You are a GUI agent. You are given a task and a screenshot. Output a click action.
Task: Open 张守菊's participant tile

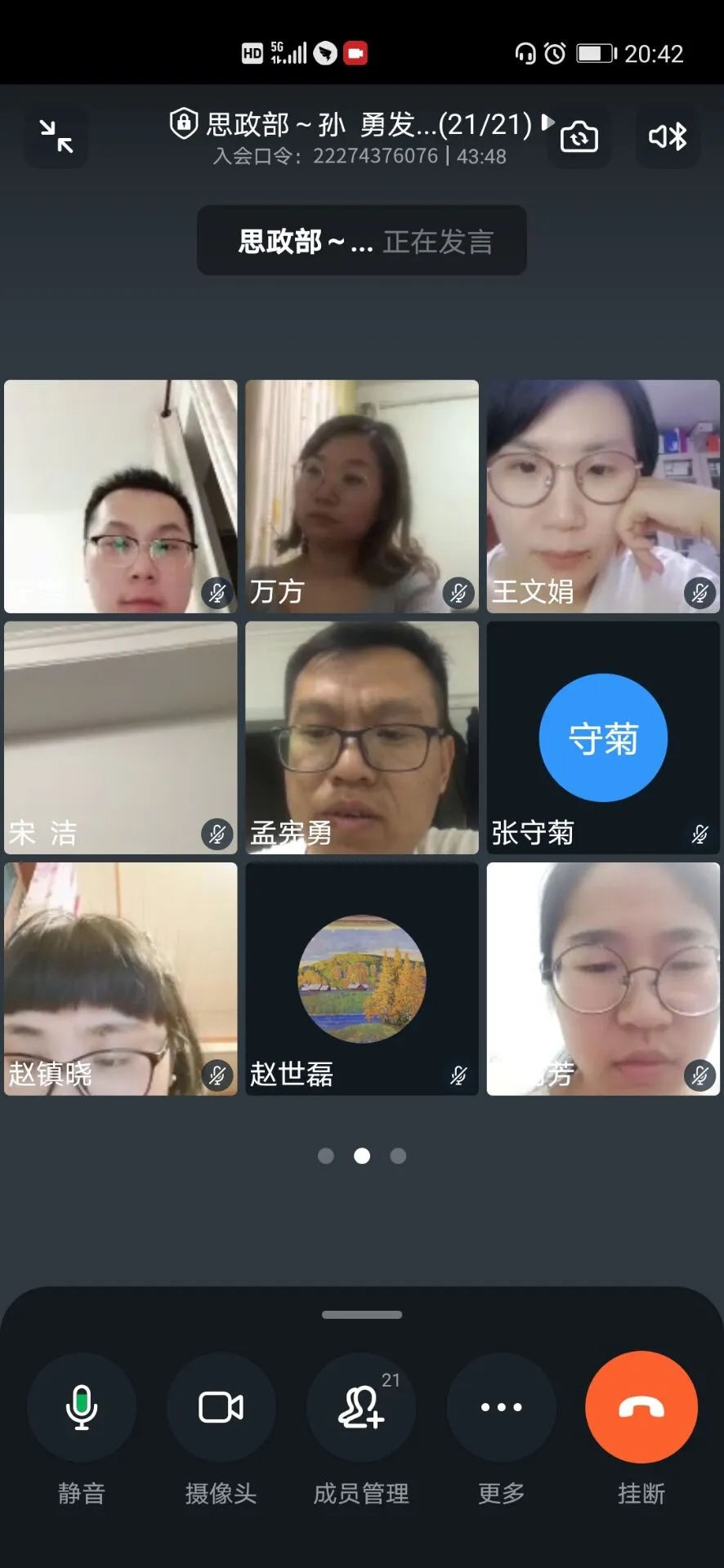pos(603,737)
